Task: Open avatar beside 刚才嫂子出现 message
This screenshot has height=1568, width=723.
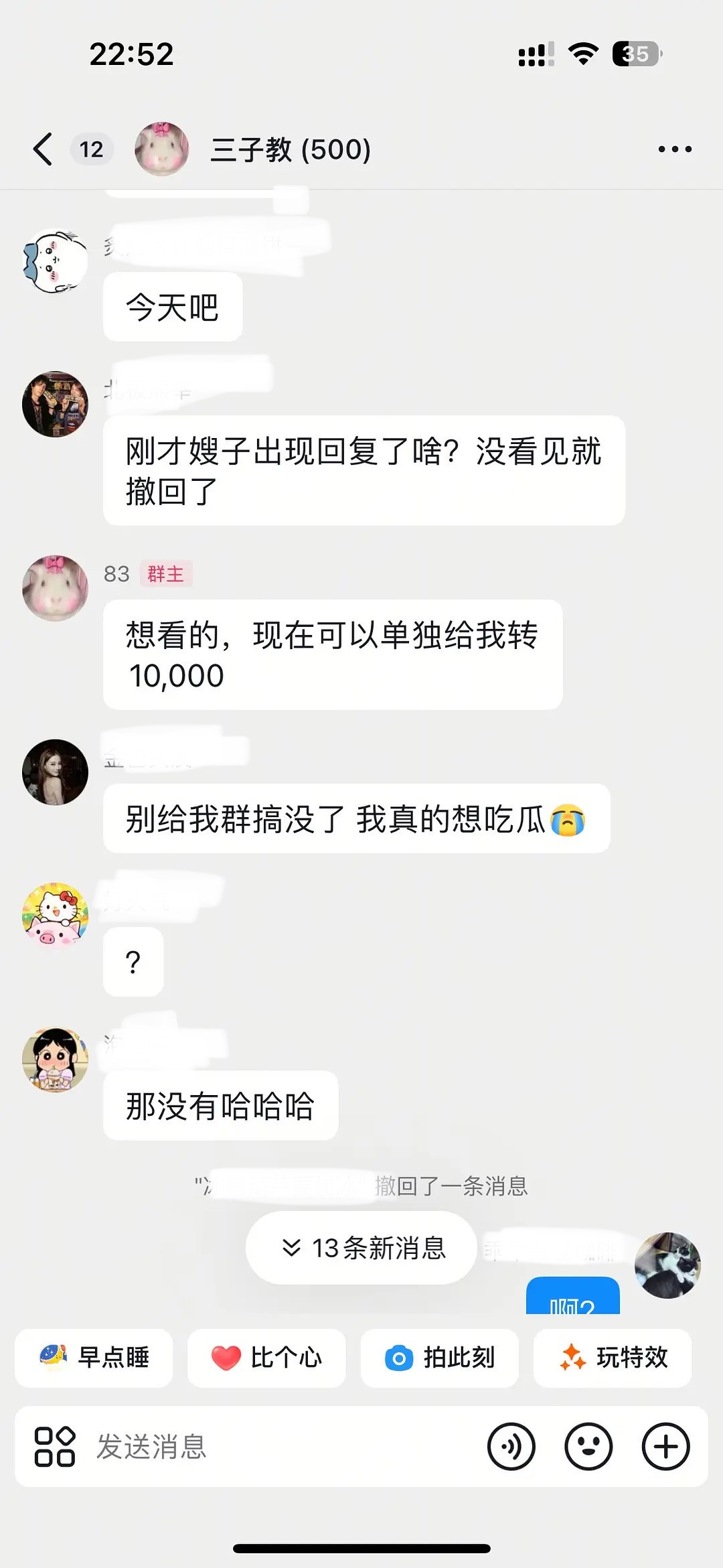Action: tap(55, 404)
